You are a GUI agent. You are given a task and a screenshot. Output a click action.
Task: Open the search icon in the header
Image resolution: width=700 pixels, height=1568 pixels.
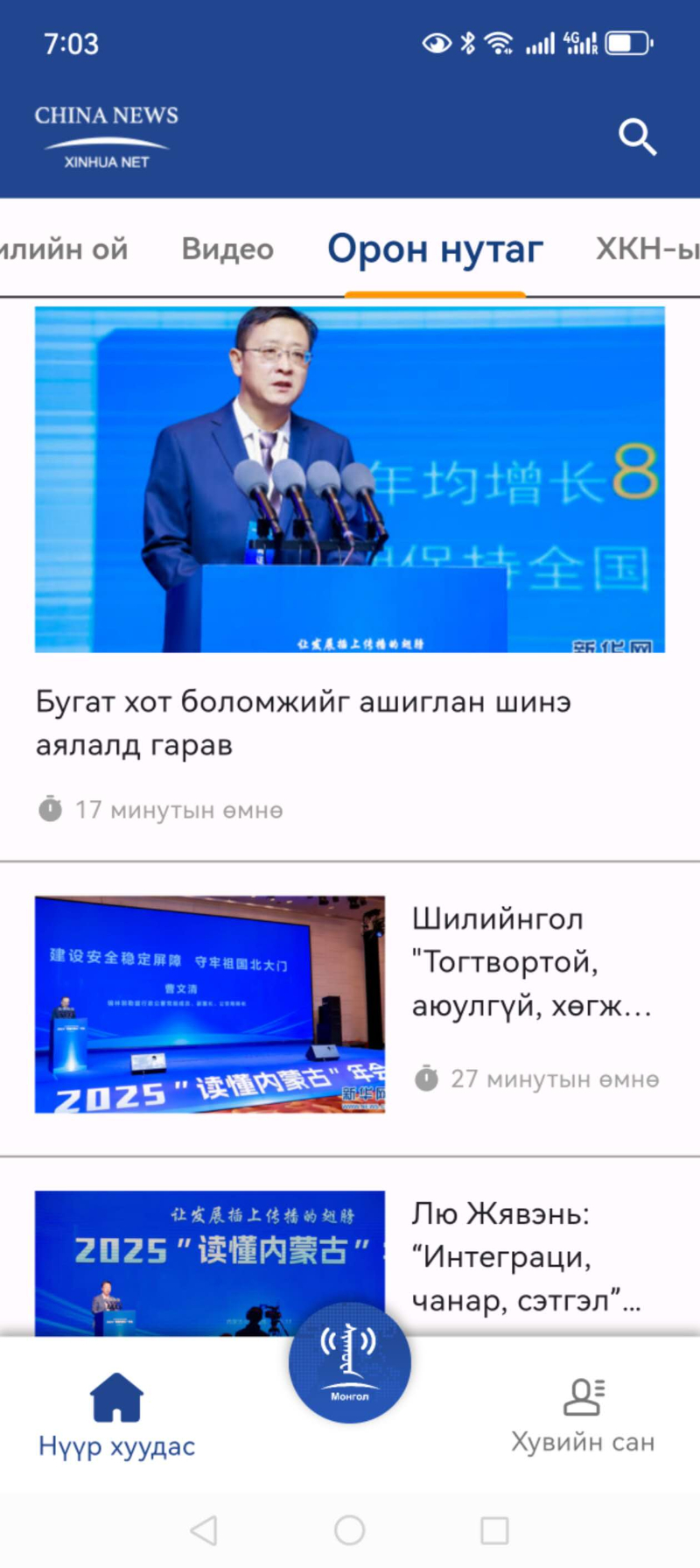(637, 137)
